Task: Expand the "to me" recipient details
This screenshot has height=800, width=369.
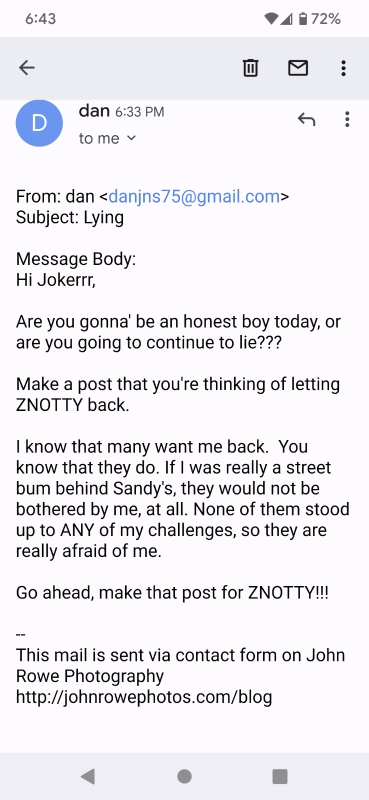Action: [108, 138]
